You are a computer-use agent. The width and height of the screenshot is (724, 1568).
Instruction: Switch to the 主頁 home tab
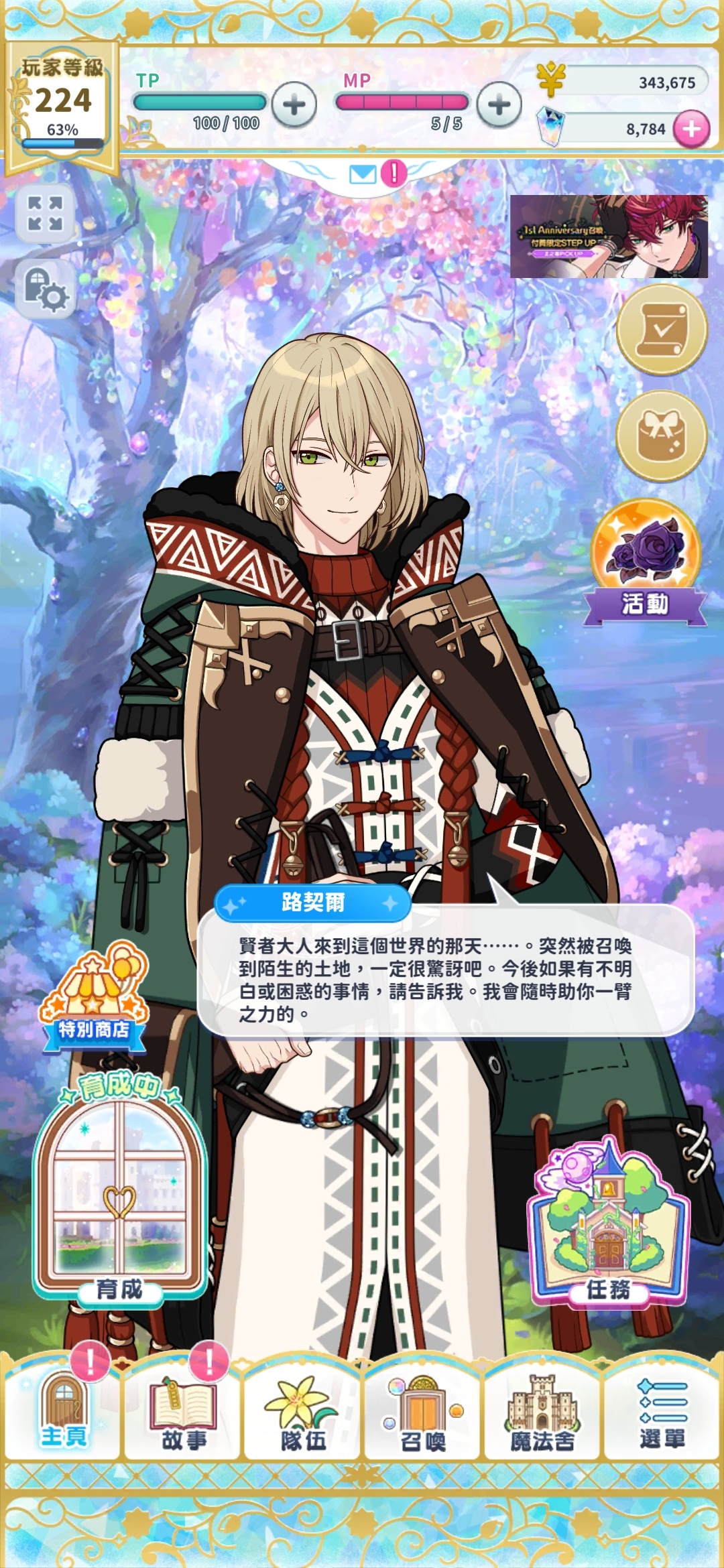point(63,1411)
